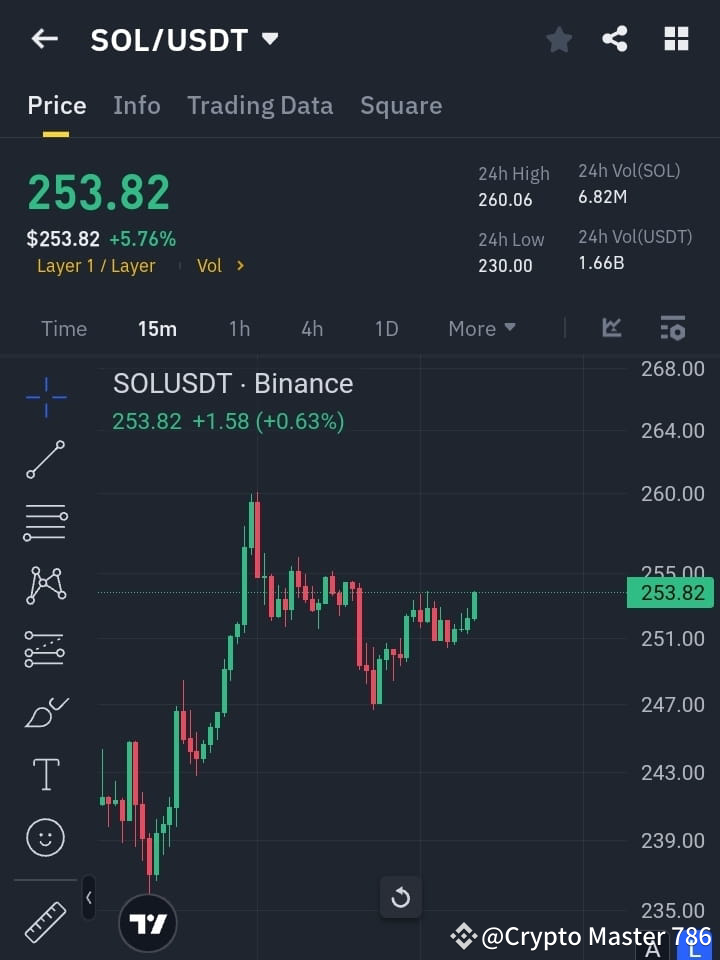Select the brush drawing tool
The width and height of the screenshot is (720, 960).
pos(45,711)
